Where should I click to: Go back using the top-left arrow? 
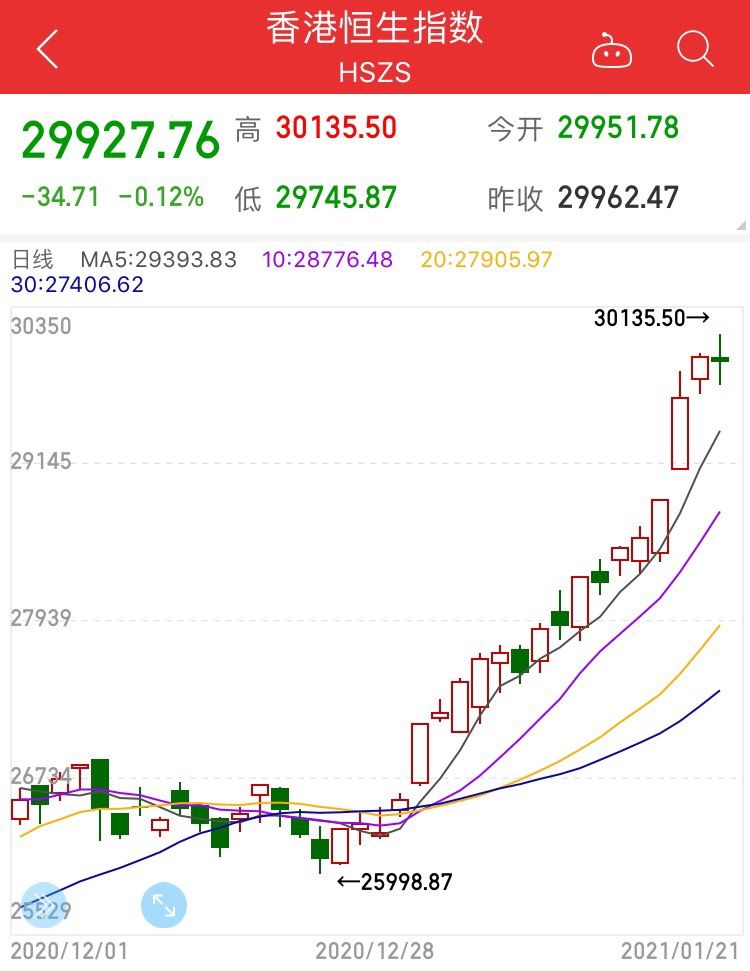click(x=47, y=49)
